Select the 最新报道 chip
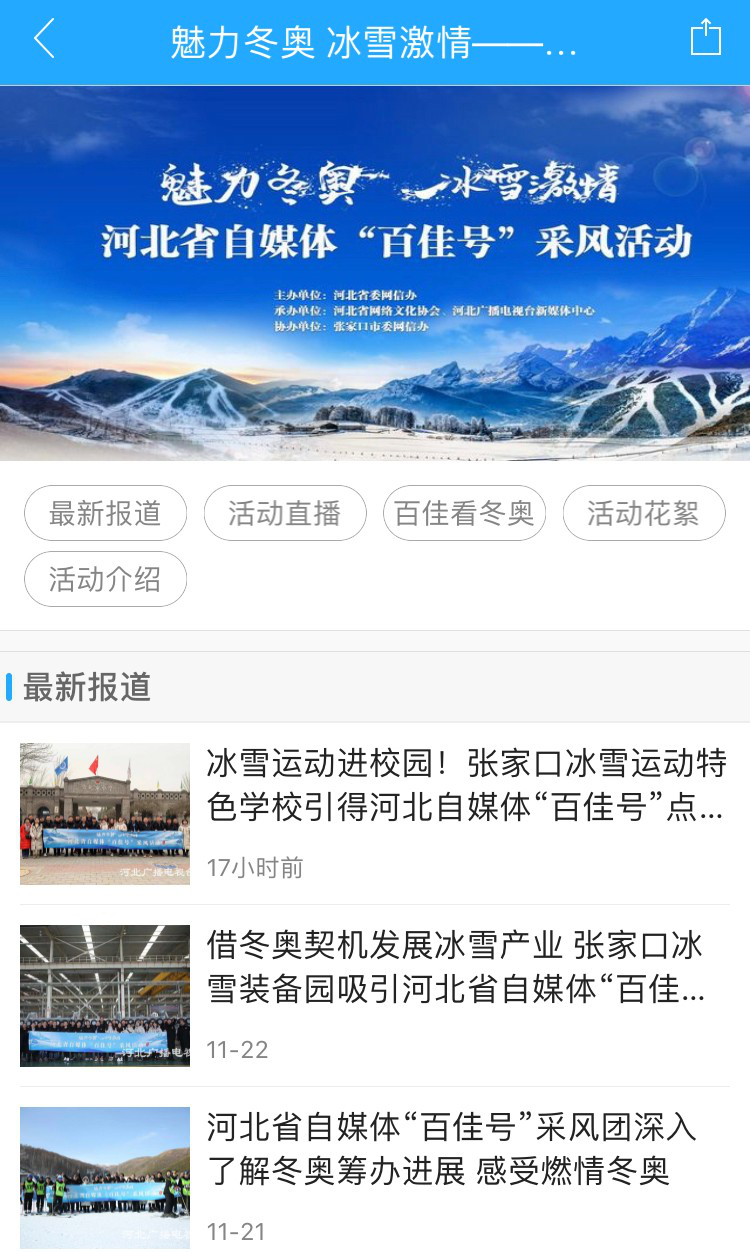The height and width of the screenshot is (1252, 750). coord(105,513)
